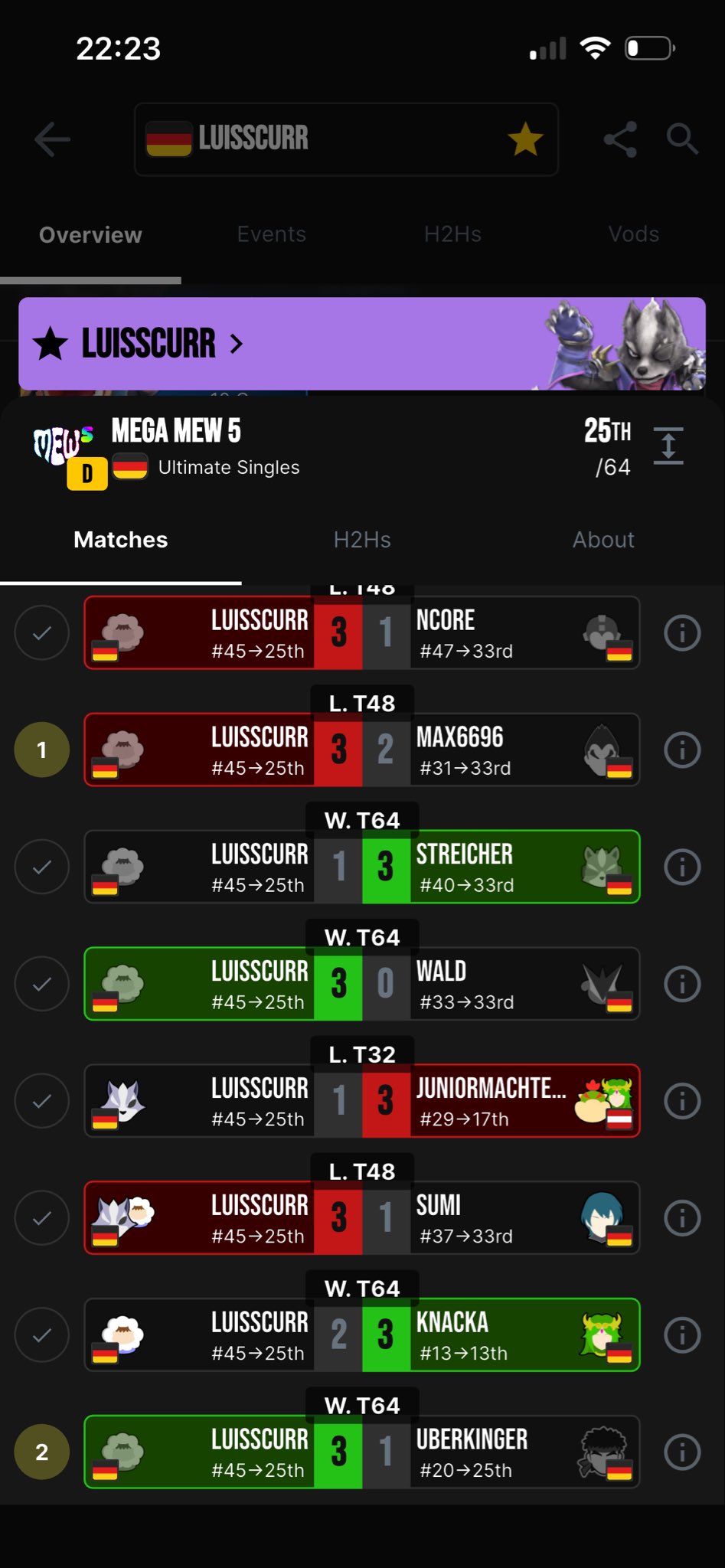
Task: Open the match against SUMI
Action: [x=361, y=1218]
